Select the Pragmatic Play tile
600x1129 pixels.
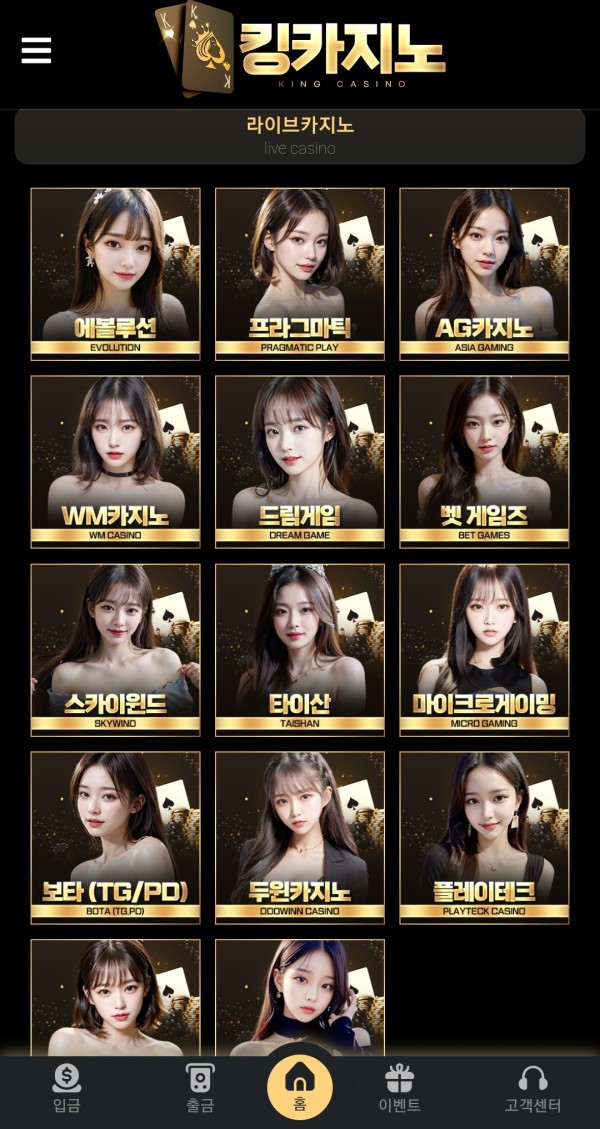click(x=300, y=273)
